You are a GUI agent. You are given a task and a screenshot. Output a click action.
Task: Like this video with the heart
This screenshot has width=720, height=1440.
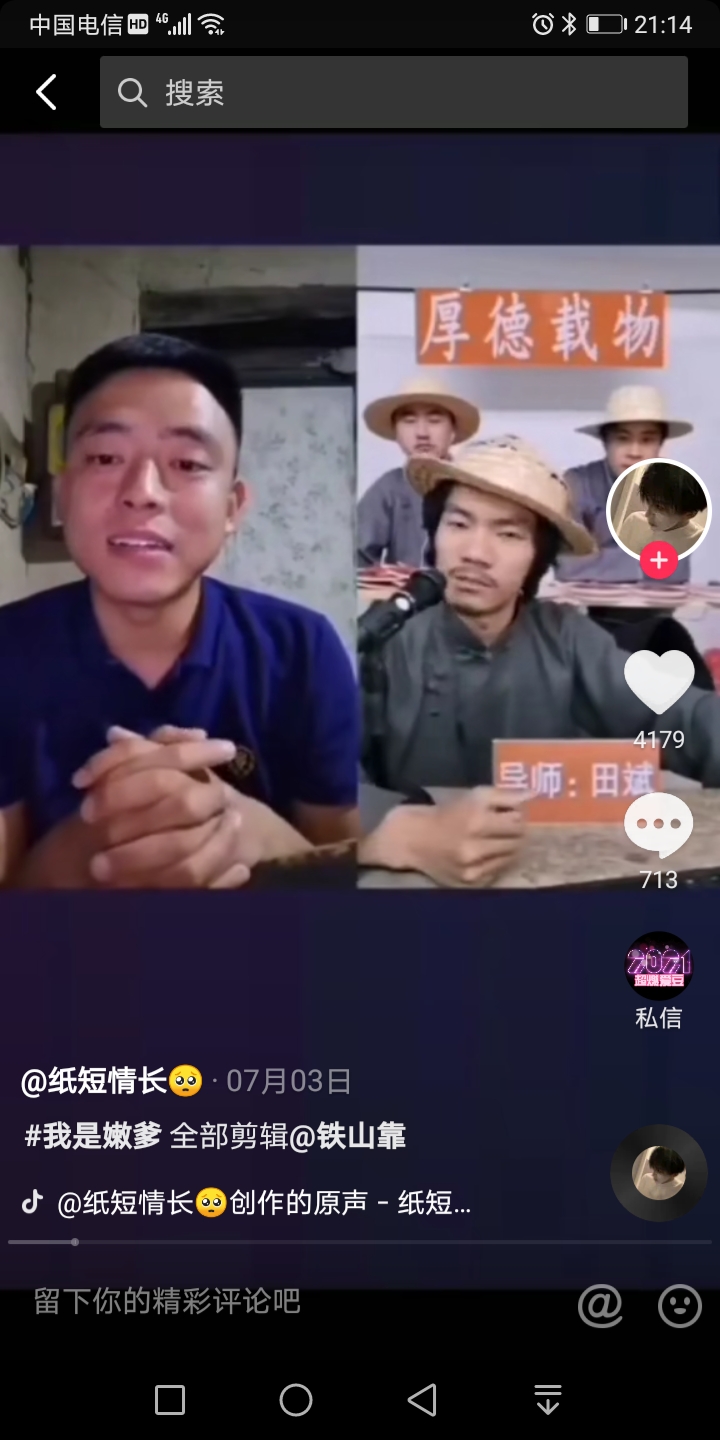658,683
